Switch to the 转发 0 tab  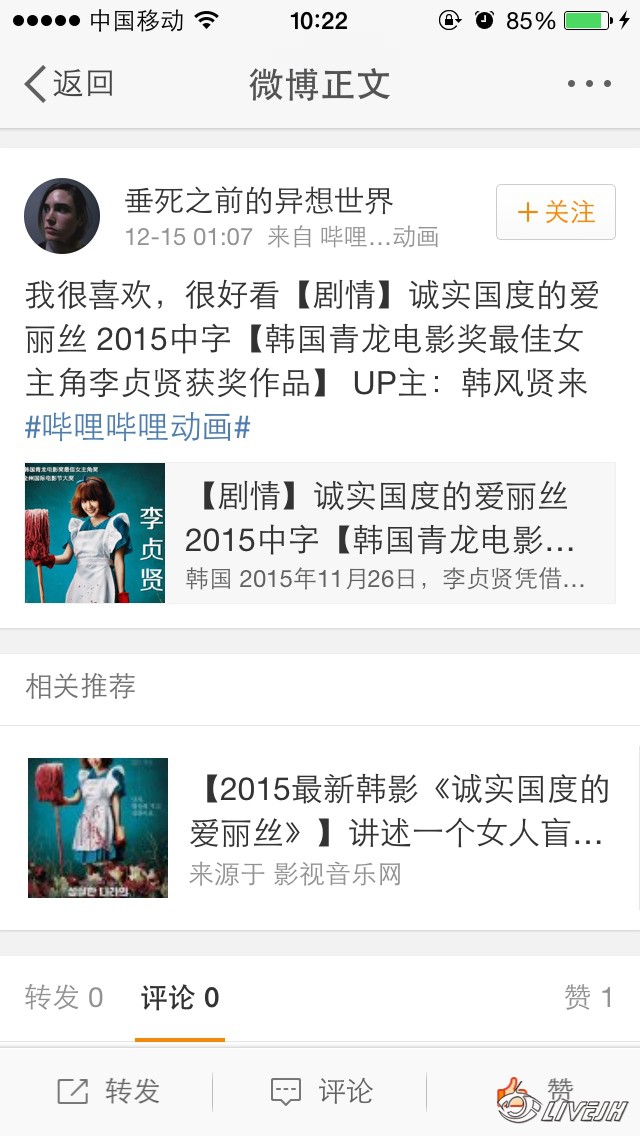tap(64, 997)
